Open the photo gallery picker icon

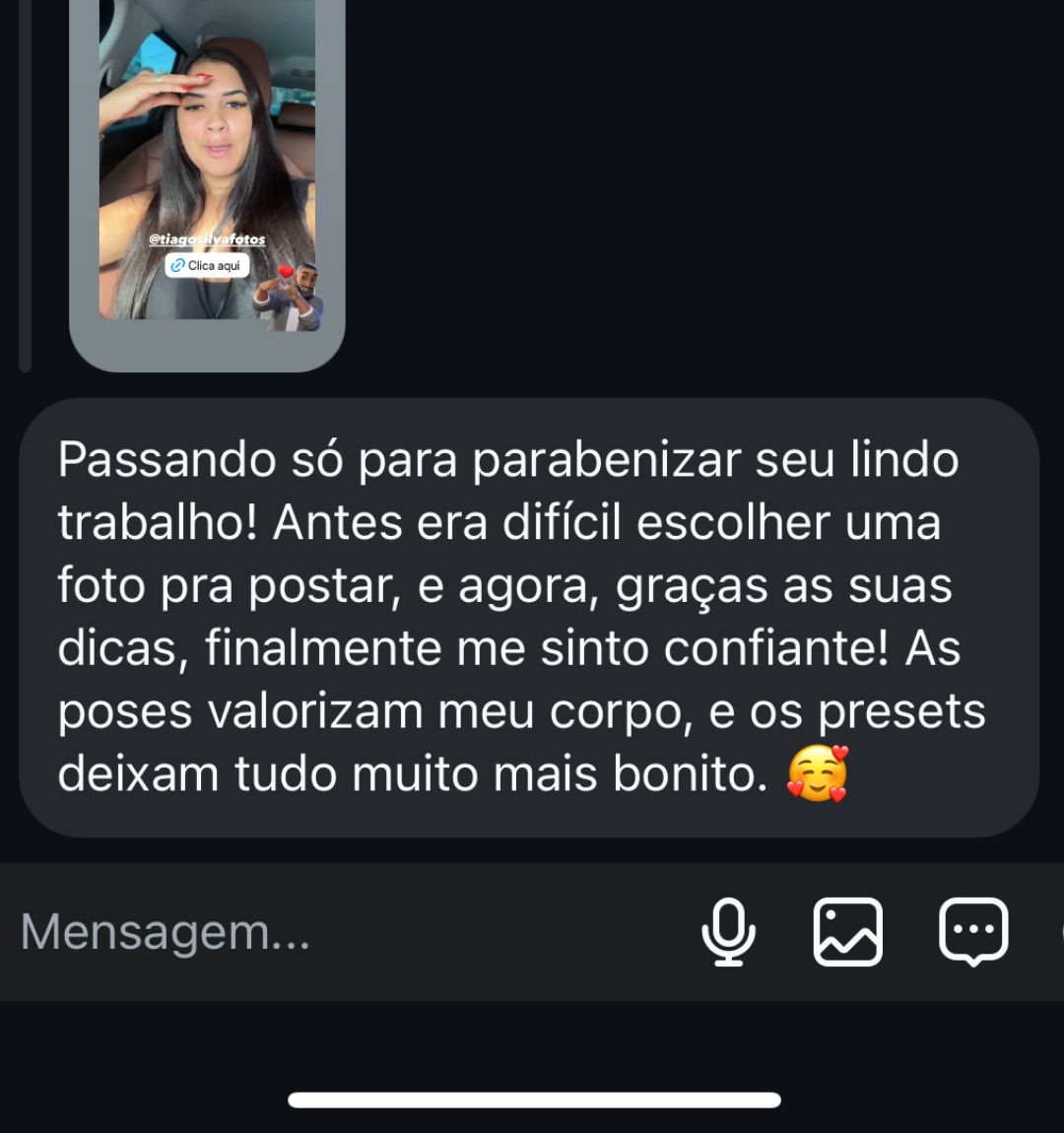click(x=848, y=932)
